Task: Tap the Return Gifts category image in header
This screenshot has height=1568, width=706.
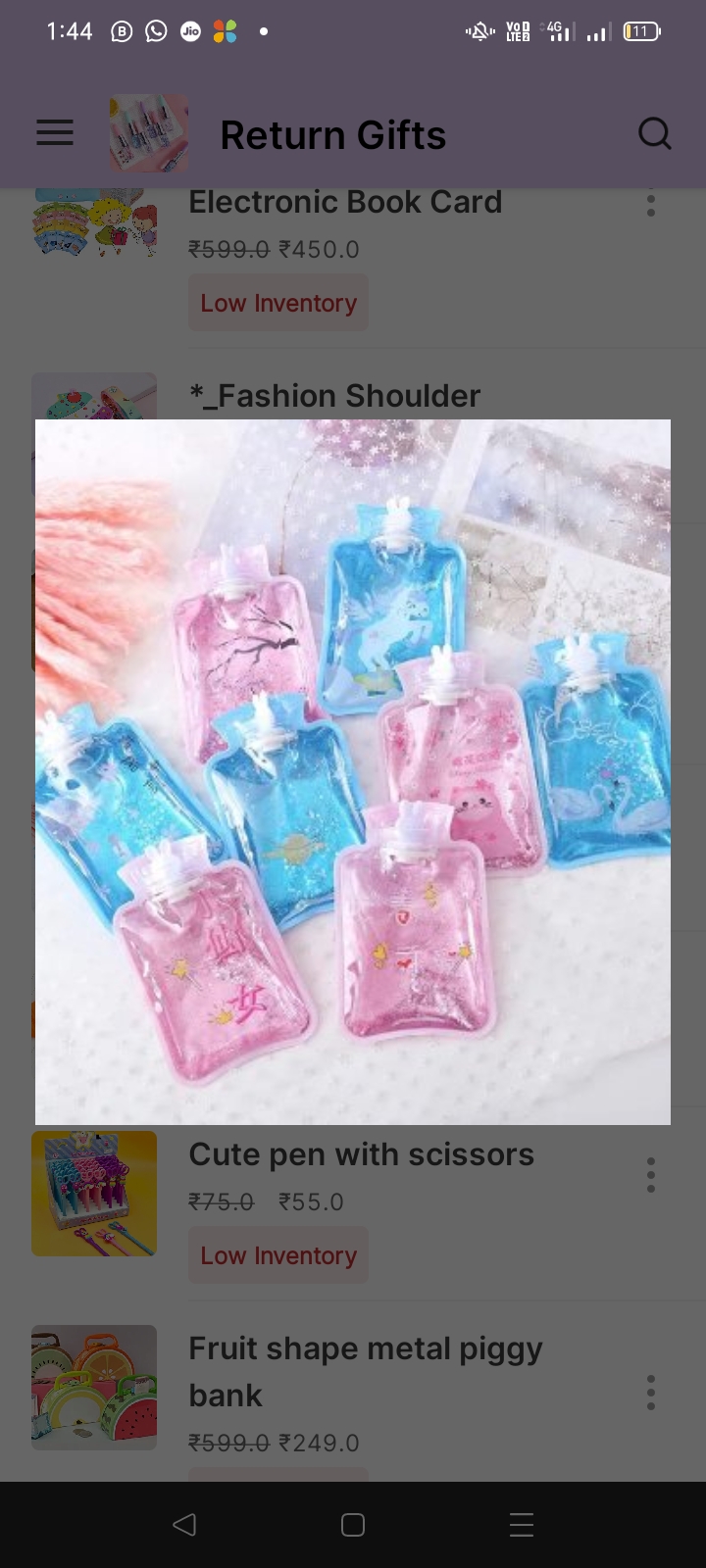Action: pyautogui.click(x=149, y=133)
